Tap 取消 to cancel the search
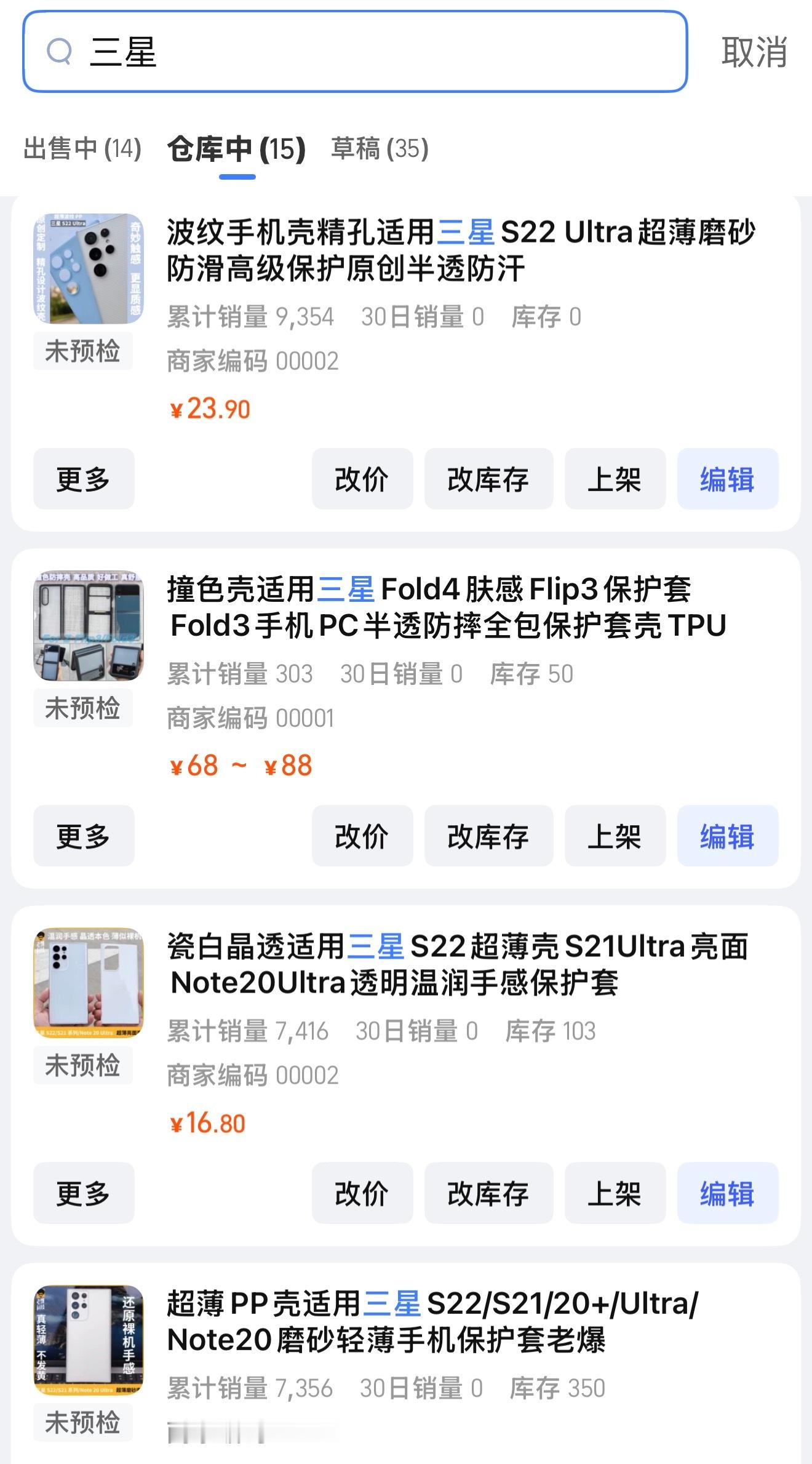Image resolution: width=812 pixels, height=1464 pixels. click(x=755, y=54)
